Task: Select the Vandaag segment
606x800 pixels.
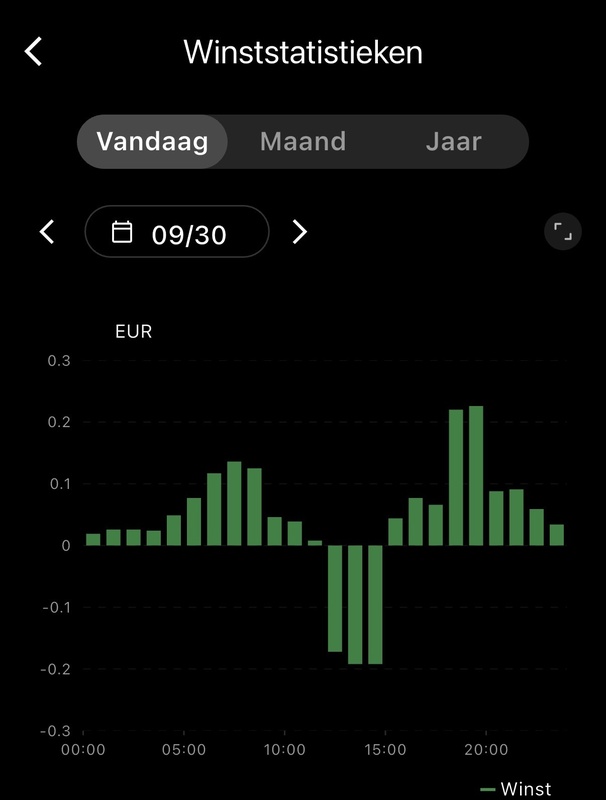Action: click(153, 141)
